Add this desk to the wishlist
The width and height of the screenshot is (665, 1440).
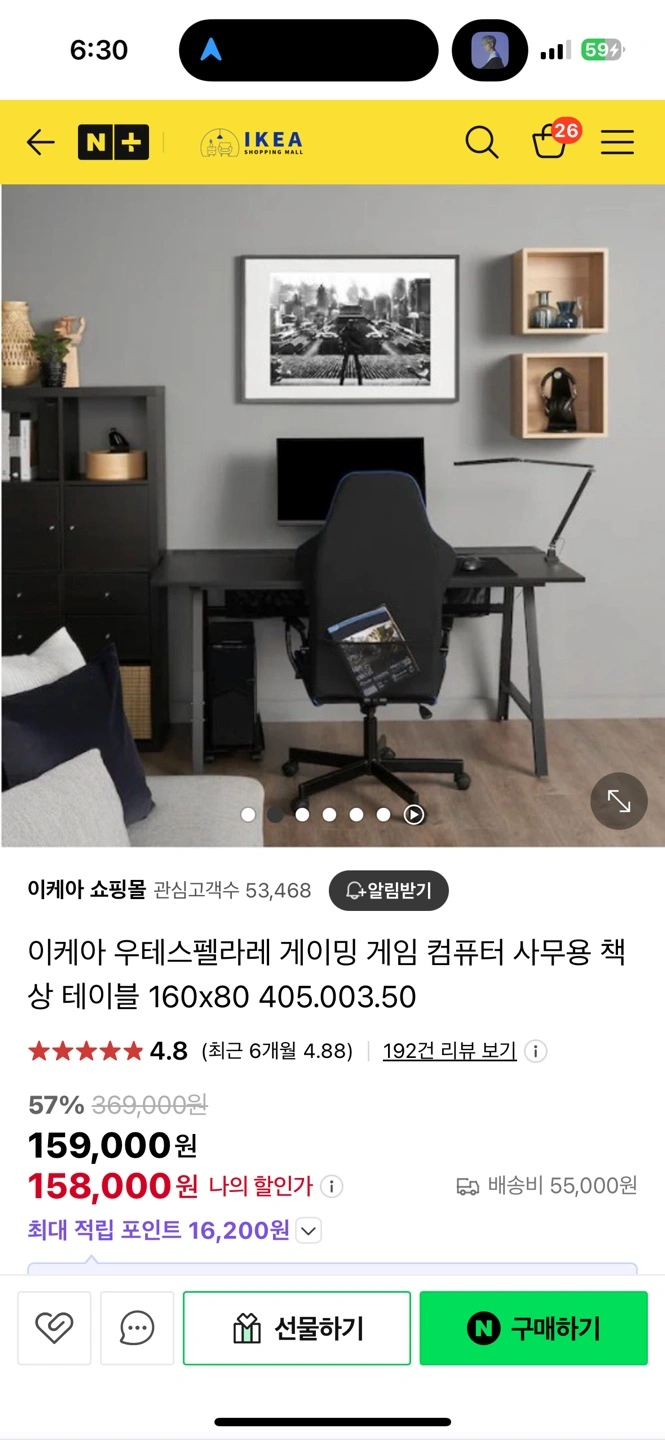coord(54,1328)
